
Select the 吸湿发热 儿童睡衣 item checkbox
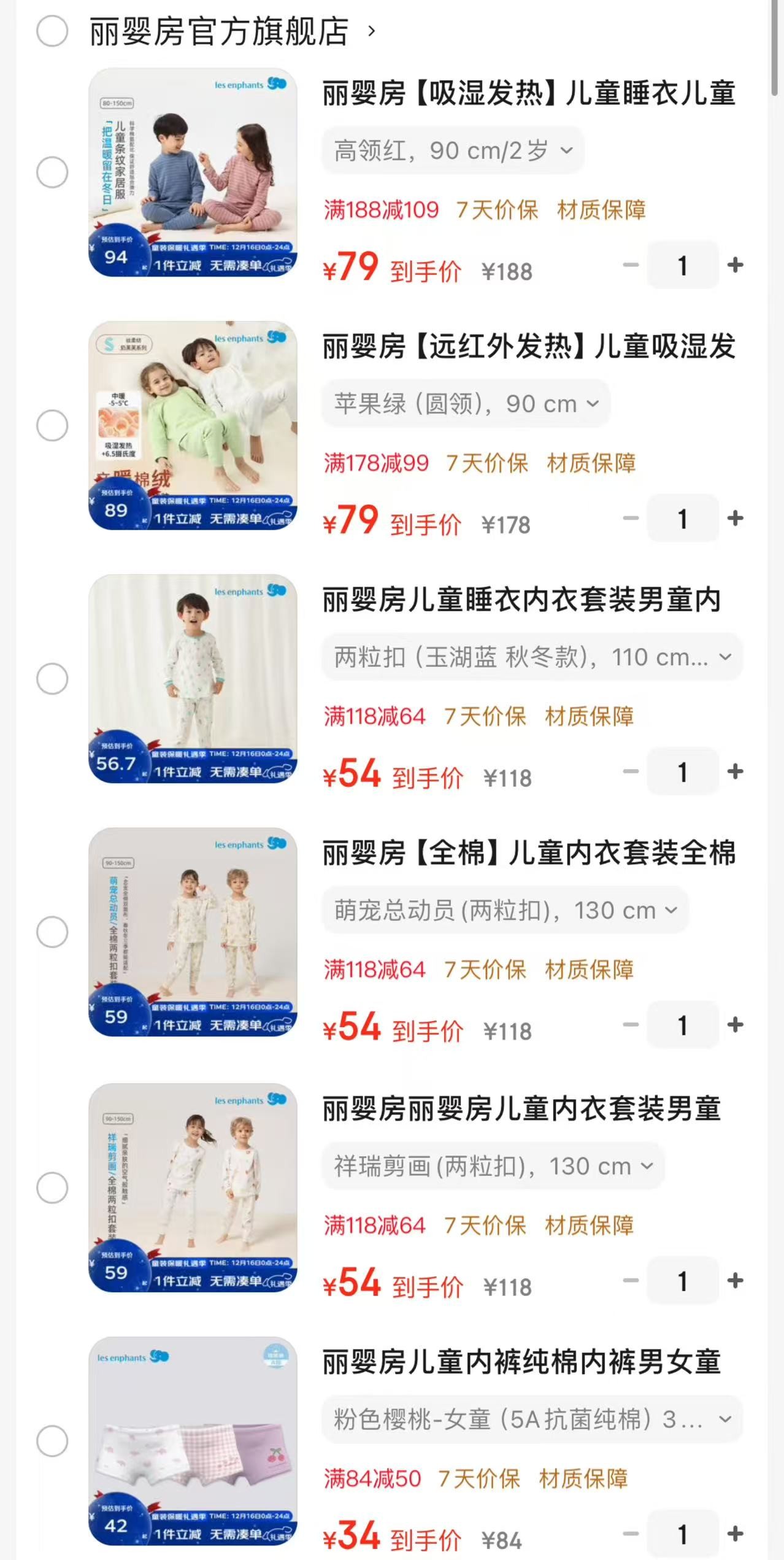click(x=52, y=172)
